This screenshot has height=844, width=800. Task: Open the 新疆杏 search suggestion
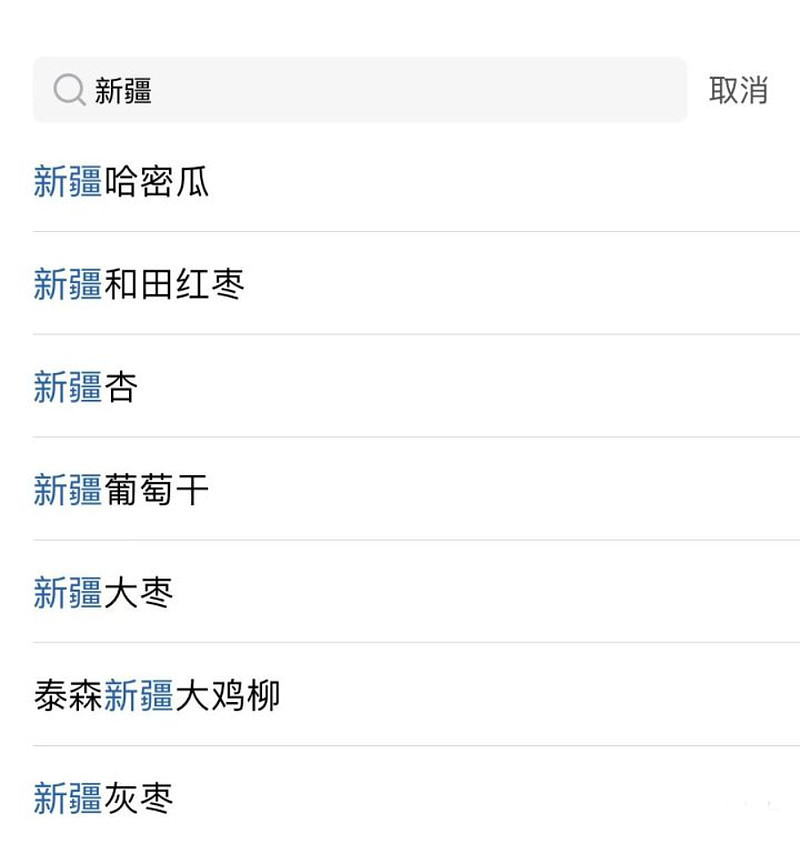click(85, 387)
